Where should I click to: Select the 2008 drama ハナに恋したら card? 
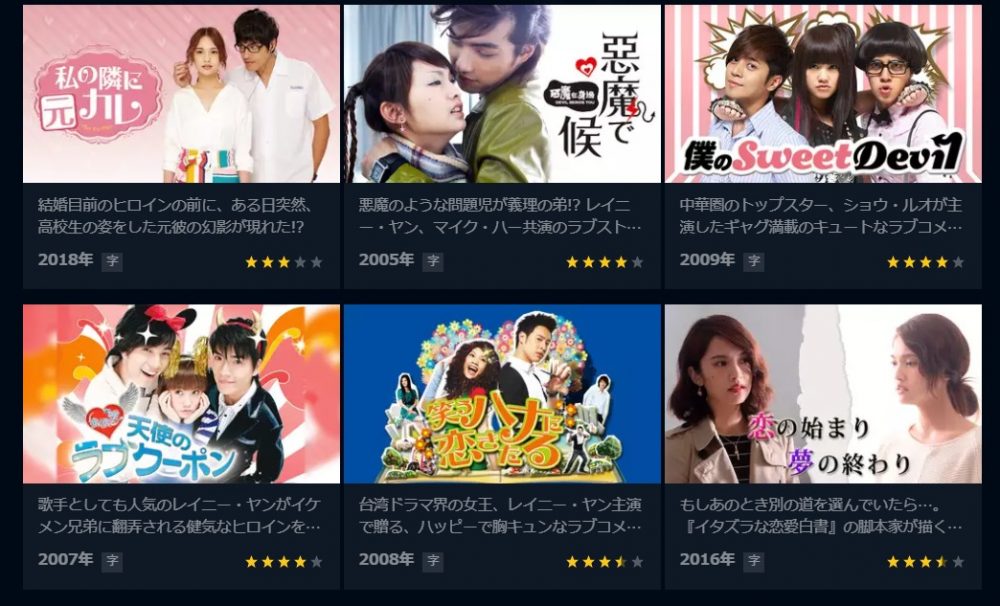tap(501, 394)
